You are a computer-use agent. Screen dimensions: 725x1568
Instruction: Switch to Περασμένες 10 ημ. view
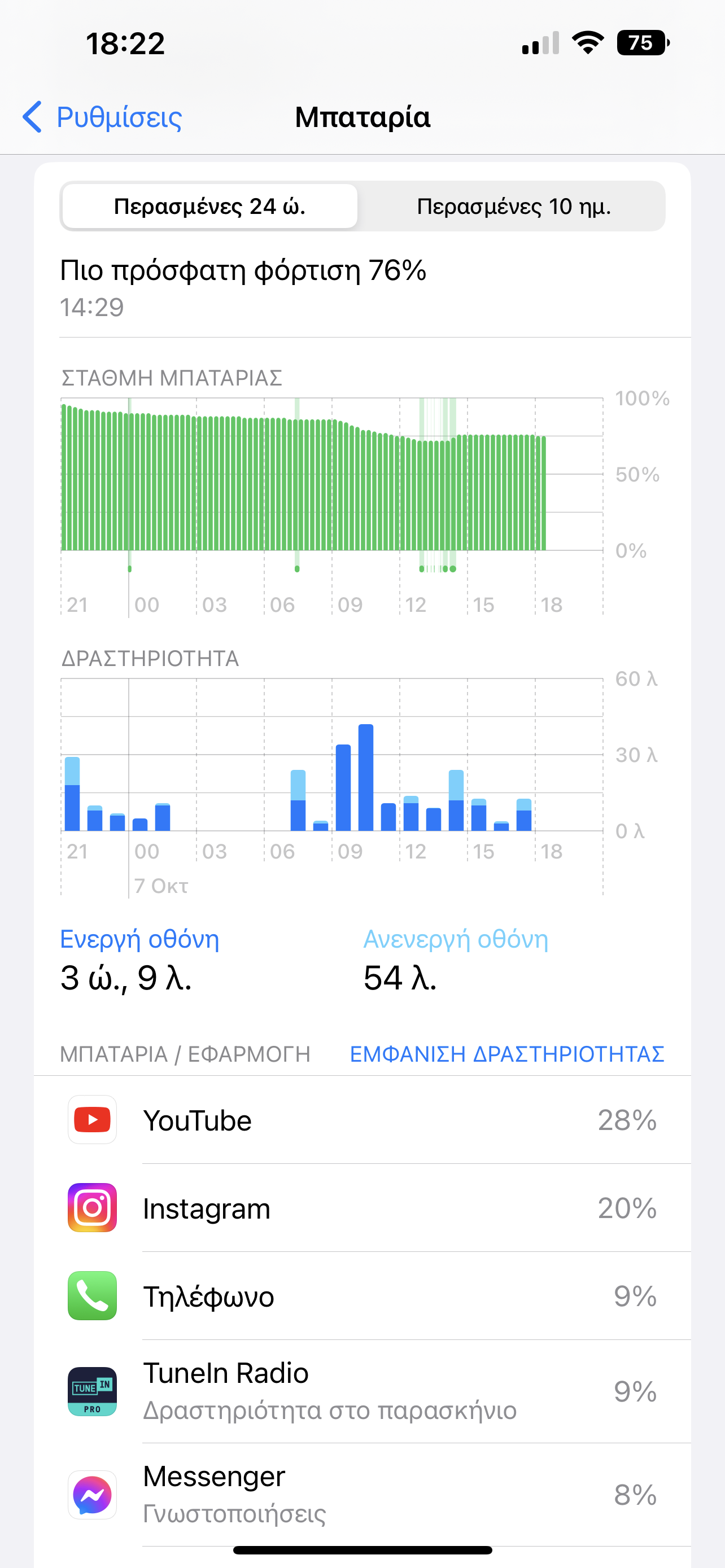tap(513, 207)
